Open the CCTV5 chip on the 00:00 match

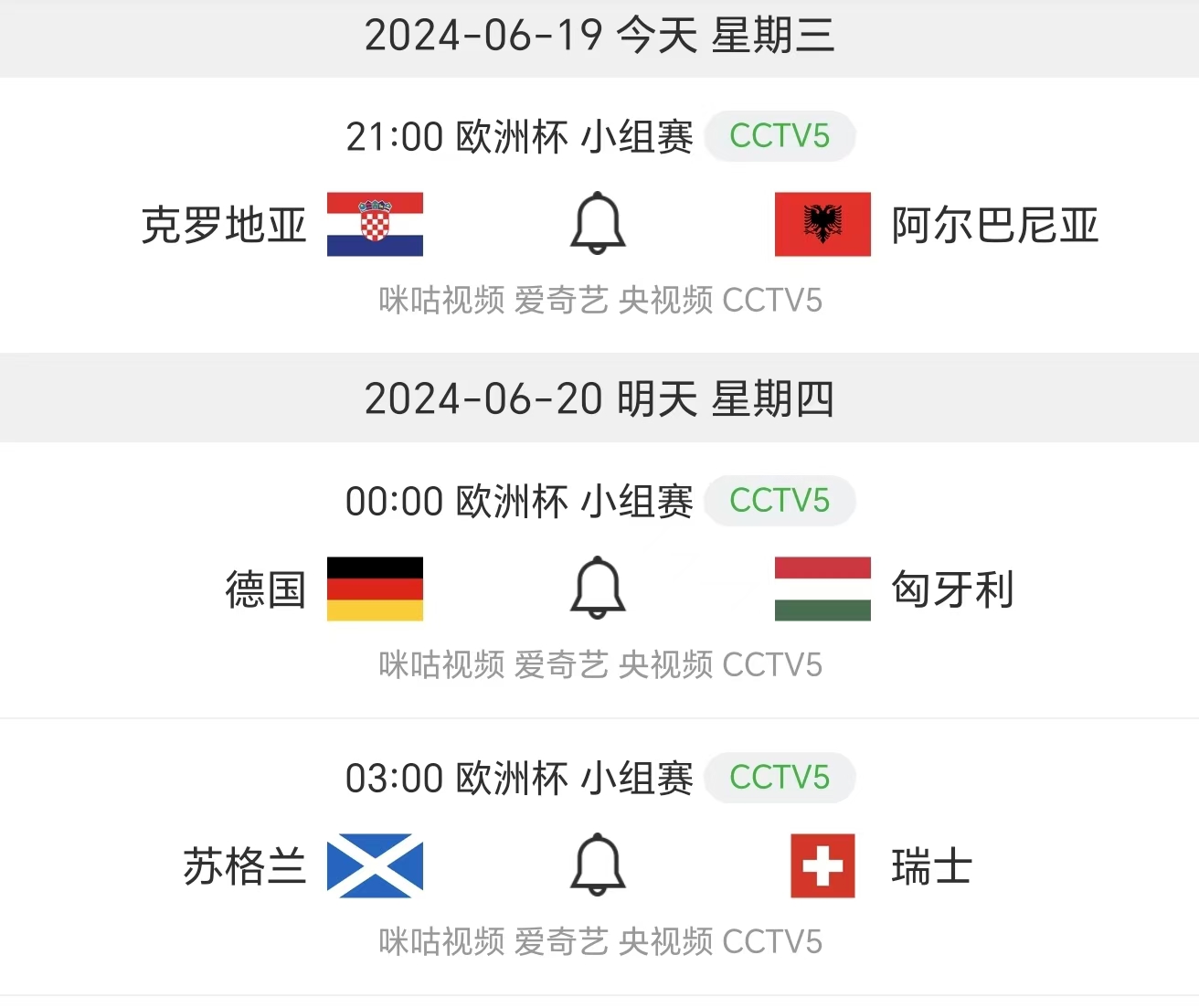click(x=780, y=501)
